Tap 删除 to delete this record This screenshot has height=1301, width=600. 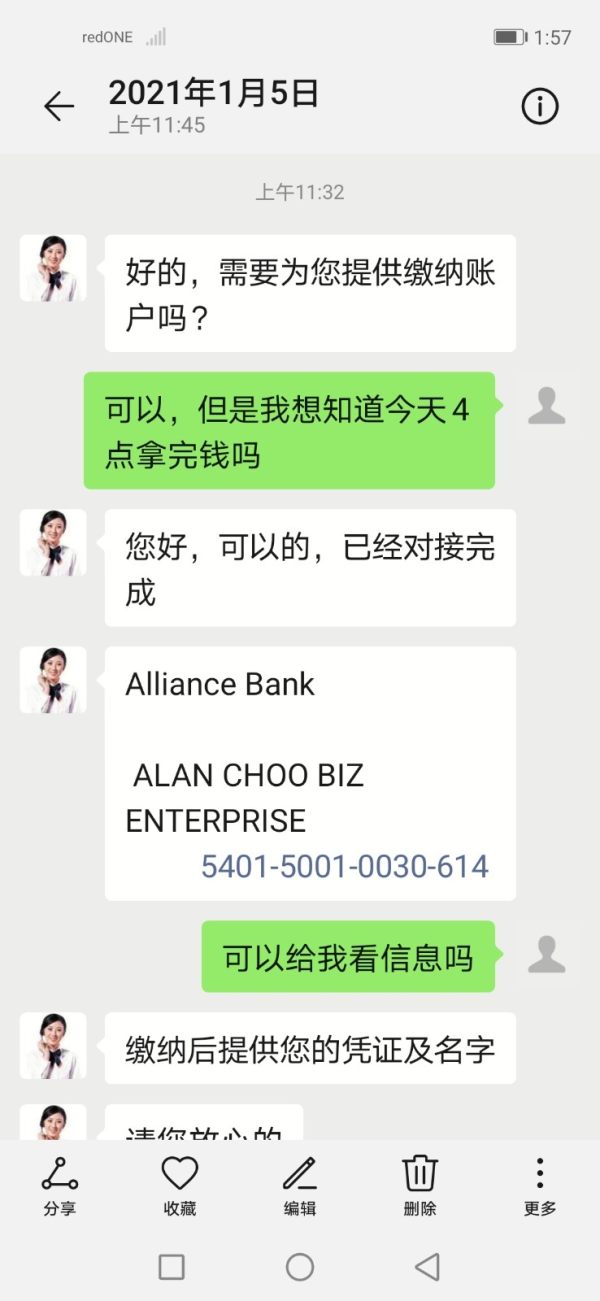click(420, 1187)
